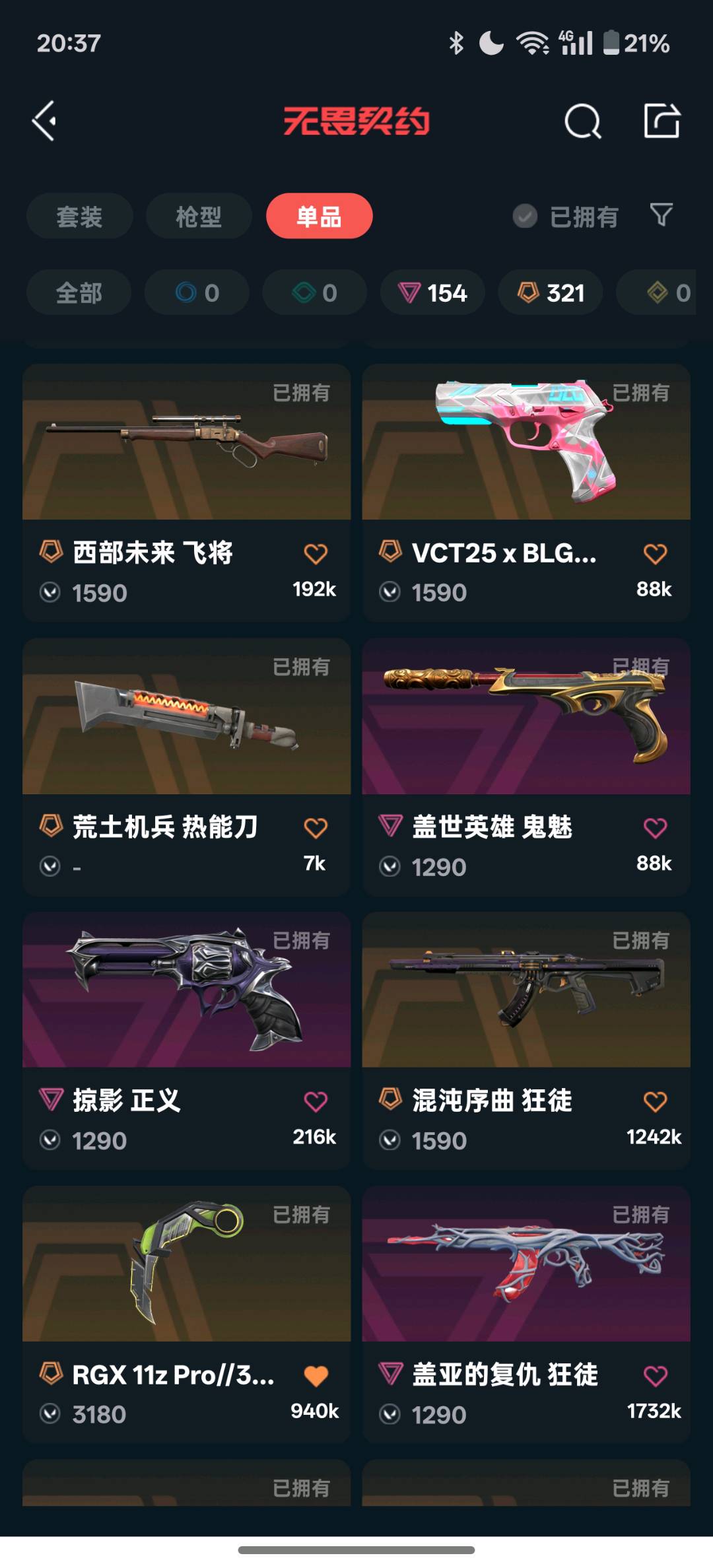The height and width of the screenshot is (1568, 713).
Task: Unlike the RGX 11z Pro skin heart
Action: tap(316, 1376)
